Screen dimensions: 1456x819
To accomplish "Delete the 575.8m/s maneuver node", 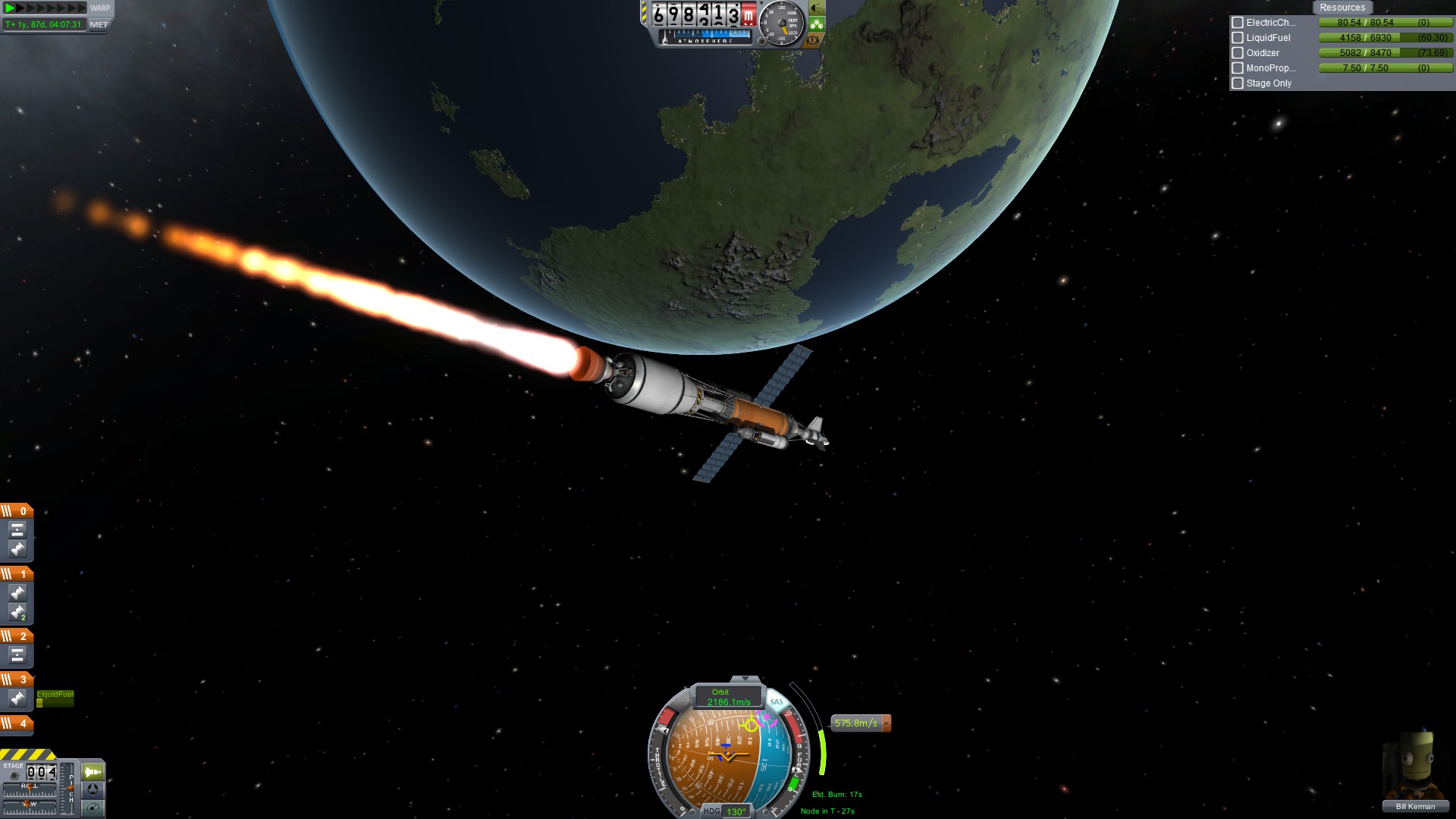I will point(886,723).
